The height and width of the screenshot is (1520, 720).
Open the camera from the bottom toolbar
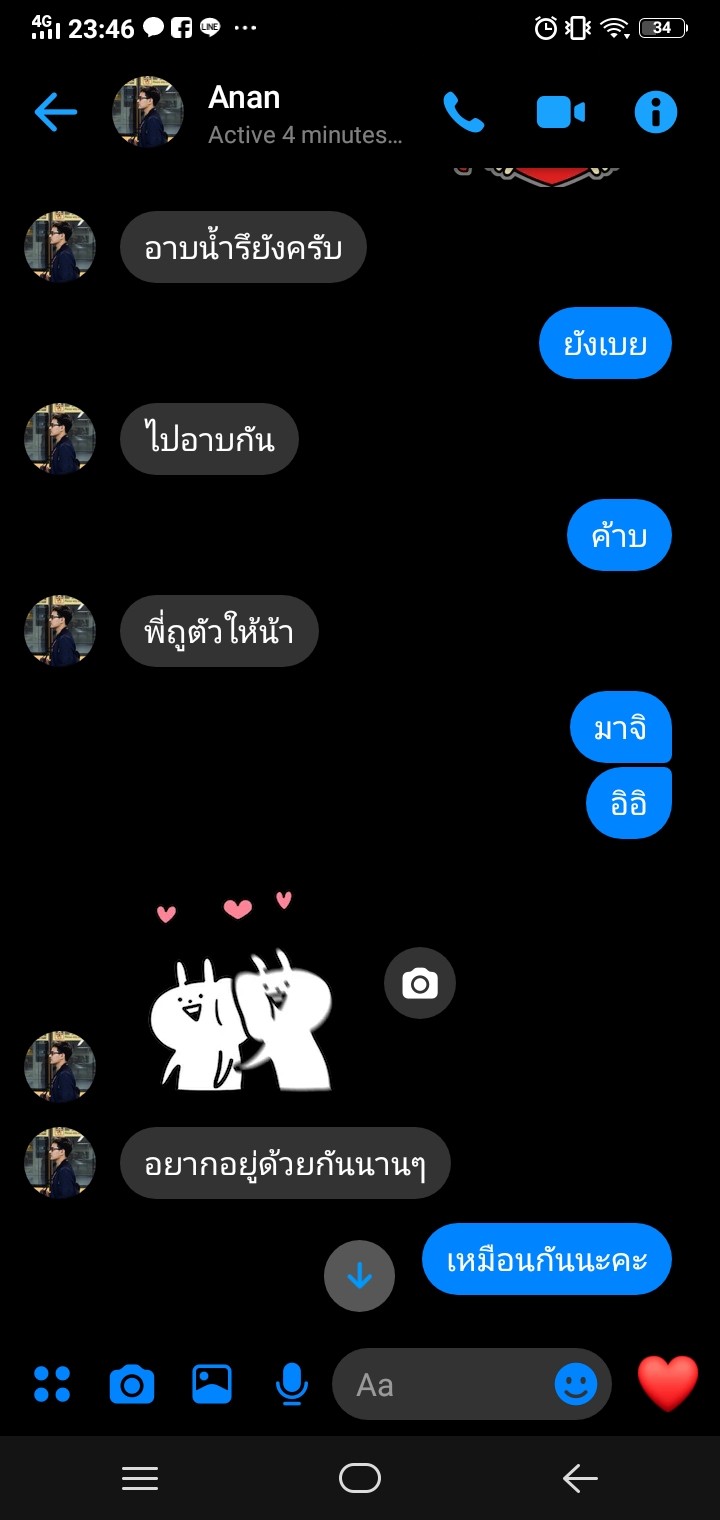[132, 1385]
